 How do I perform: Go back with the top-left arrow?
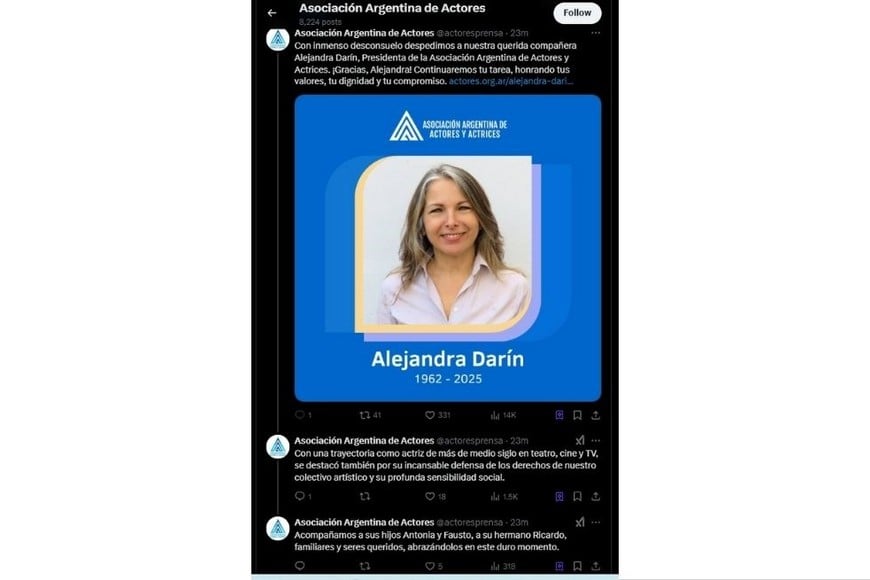pyautogui.click(x=272, y=13)
